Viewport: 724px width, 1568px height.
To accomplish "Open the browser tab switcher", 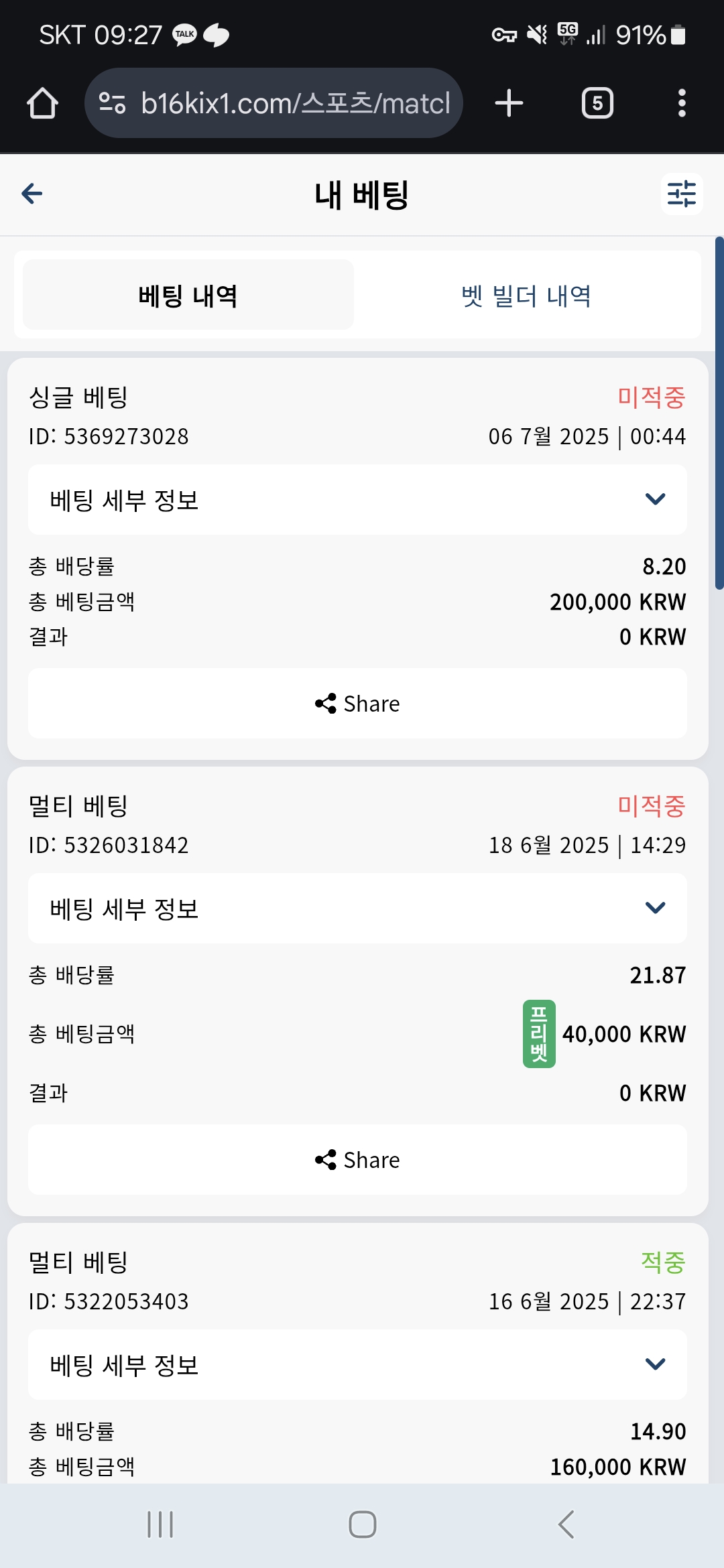I will point(597,103).
